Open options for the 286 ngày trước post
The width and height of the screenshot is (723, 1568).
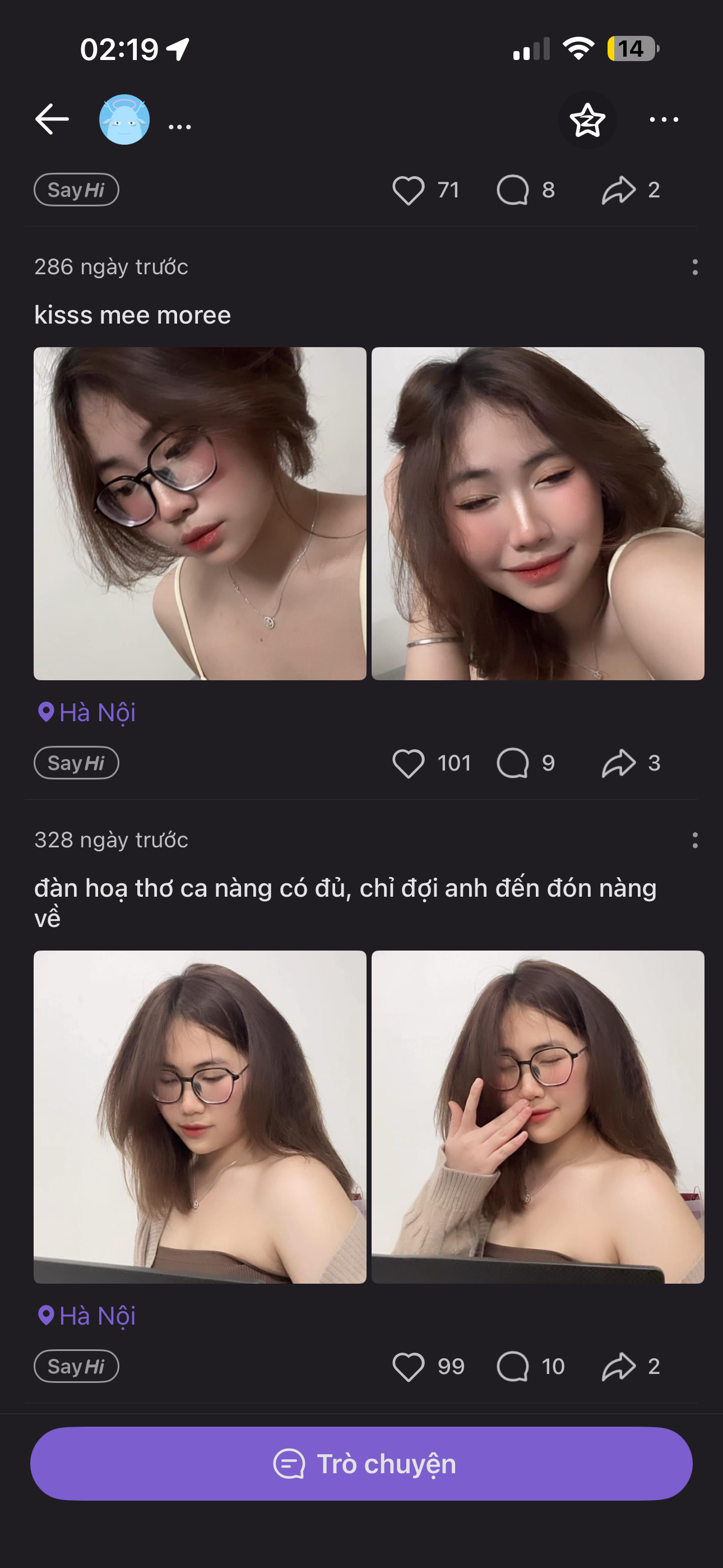(694, 267)
